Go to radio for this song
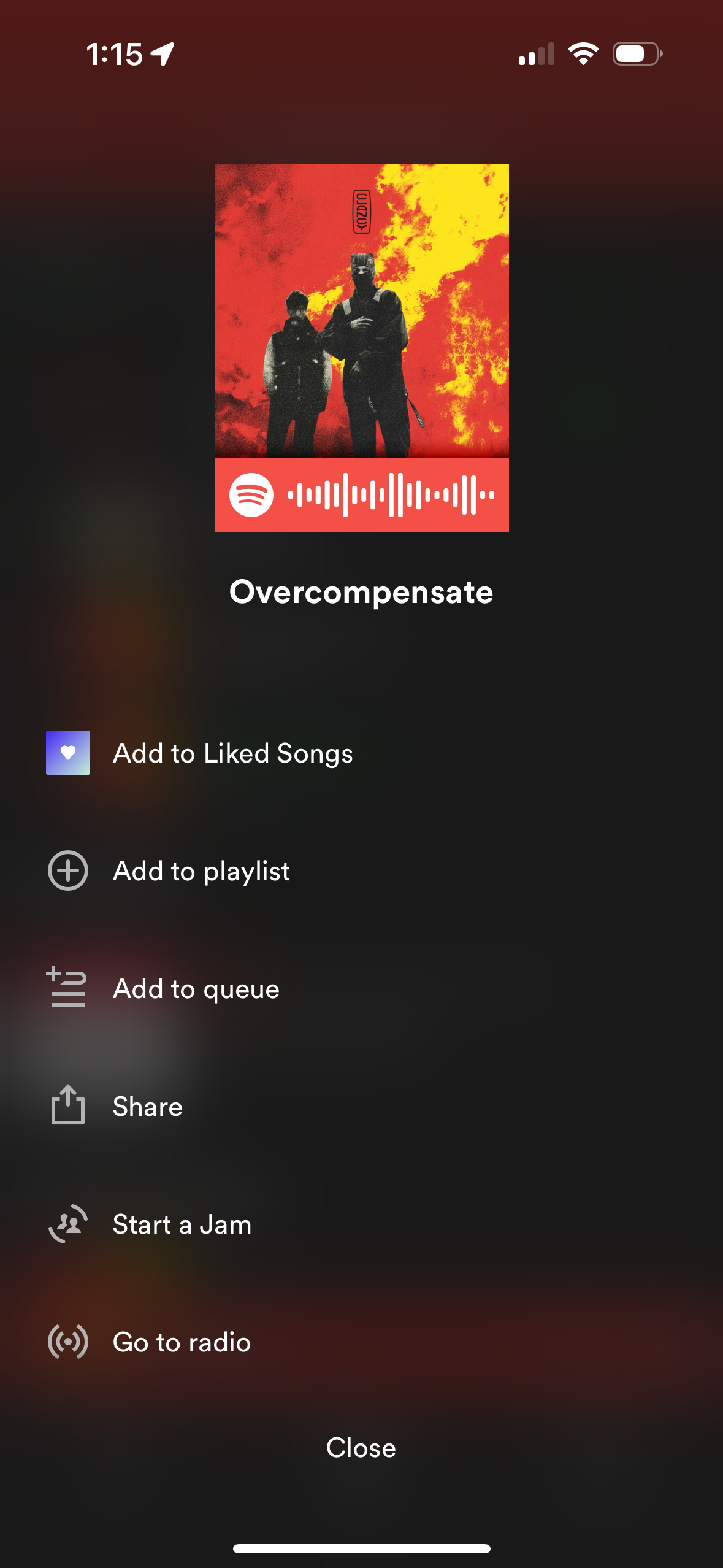This screenshot has width=723, height=1568. pyautogui.click(x=182, y=1342)
